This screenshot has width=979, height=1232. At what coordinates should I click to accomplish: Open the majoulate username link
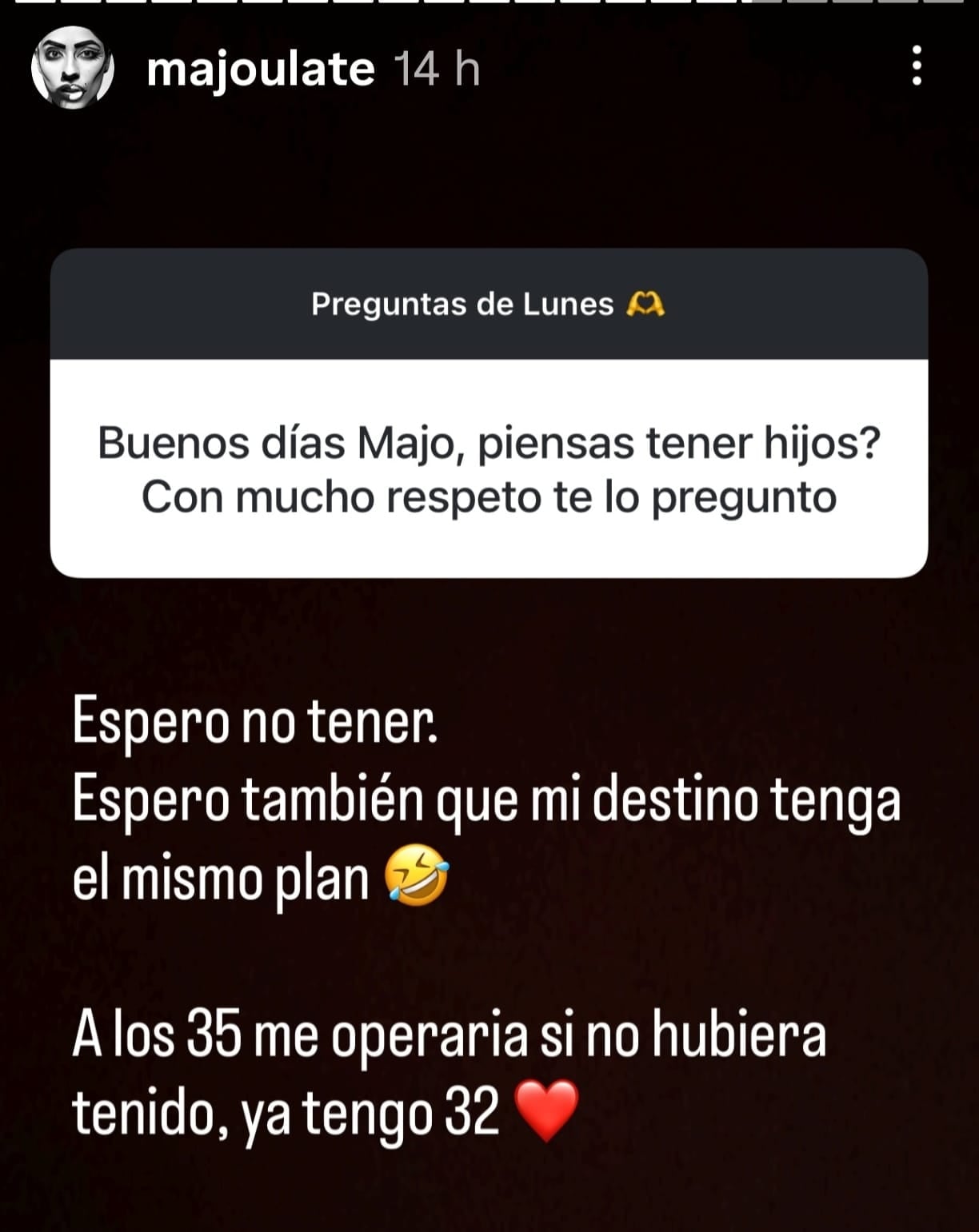tap(261, 70)
